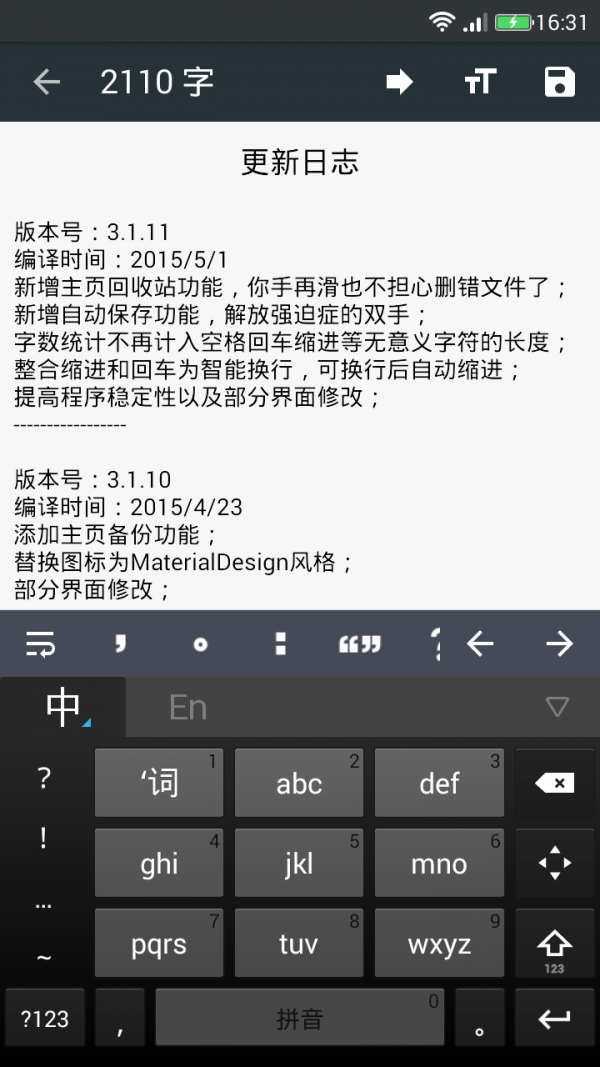
Task: Tap in the changelog text to place the cursor
Action: pos(290,342)
